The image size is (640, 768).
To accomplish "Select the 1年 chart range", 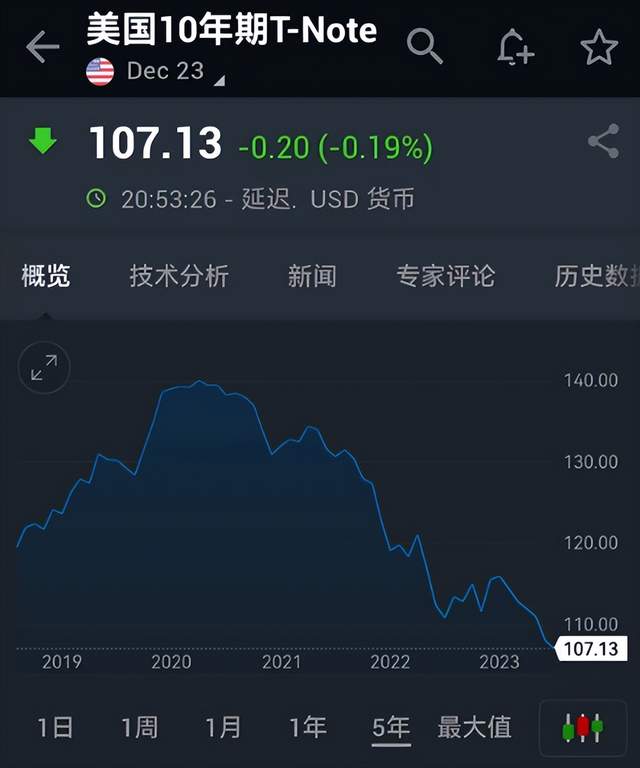I will tap(307, 727).
